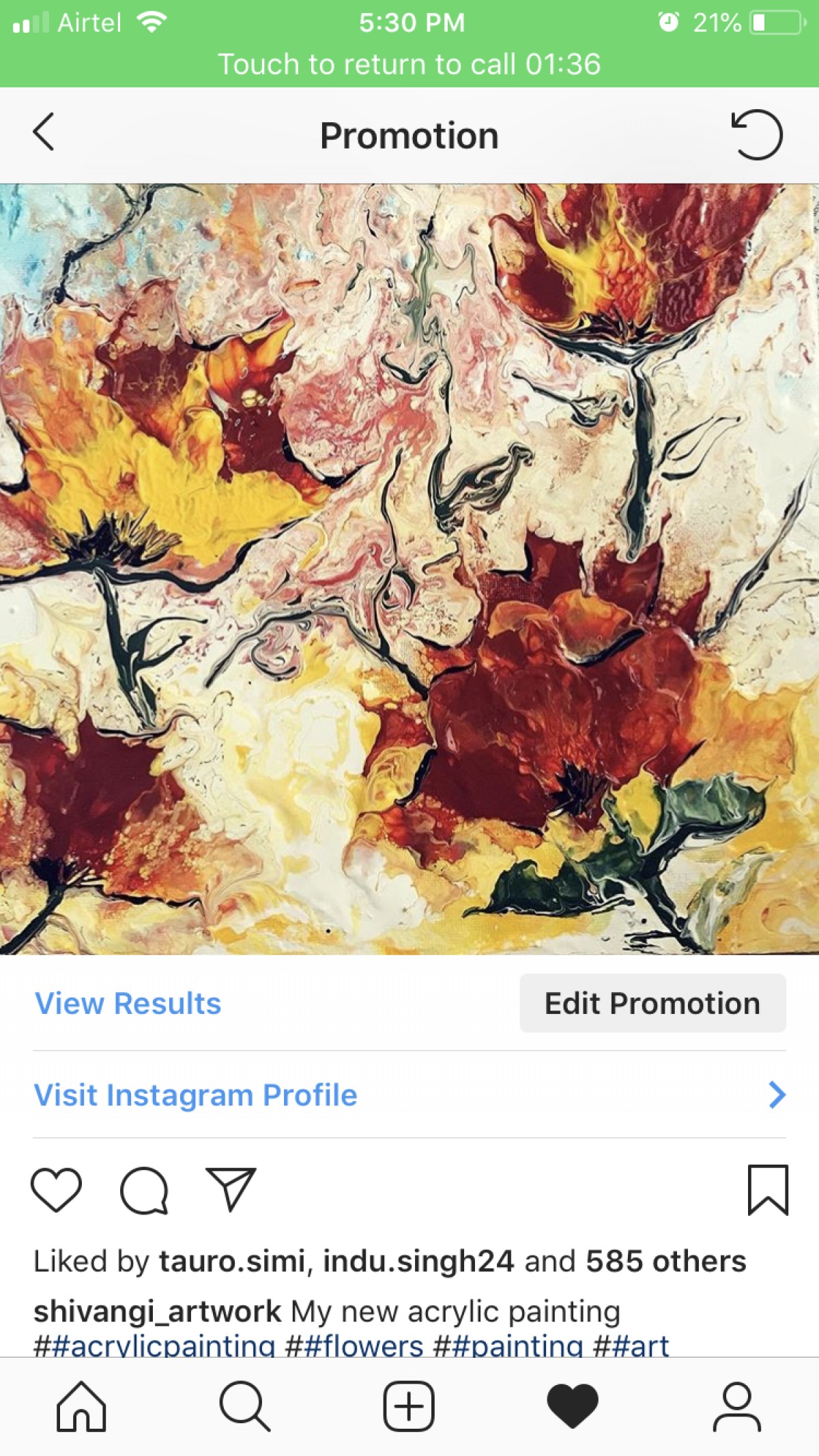Switch to the Activity heart tab

click(x=573, y=1406)
